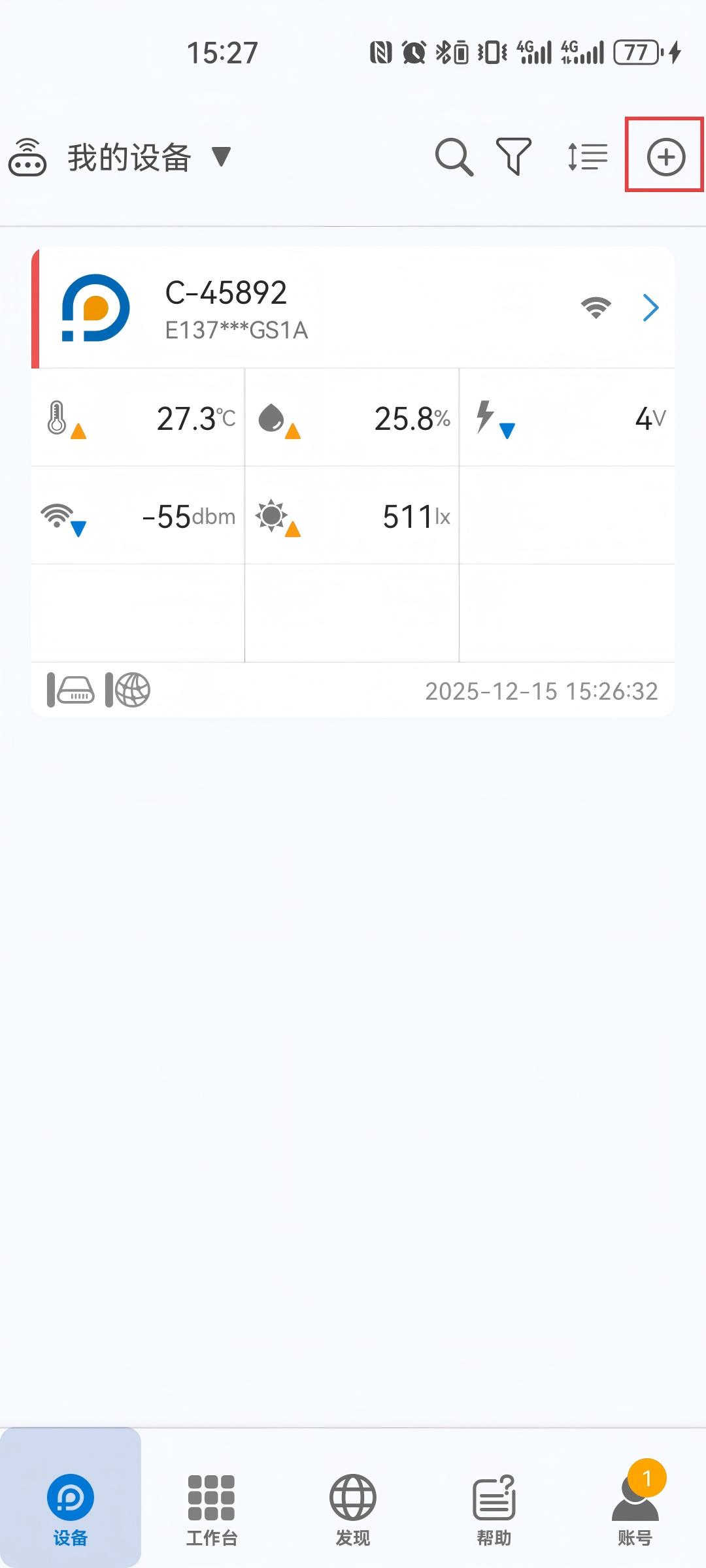
Task: Select the 设备 tab
Action: click(71, 1509)
